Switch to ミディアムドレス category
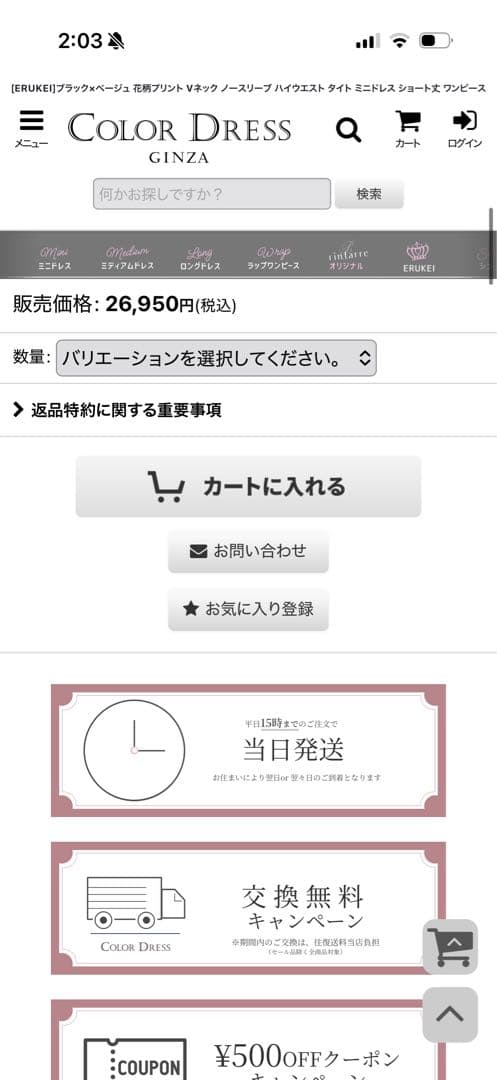Screen dimensions: 497x1080 [x=127, y=258]
